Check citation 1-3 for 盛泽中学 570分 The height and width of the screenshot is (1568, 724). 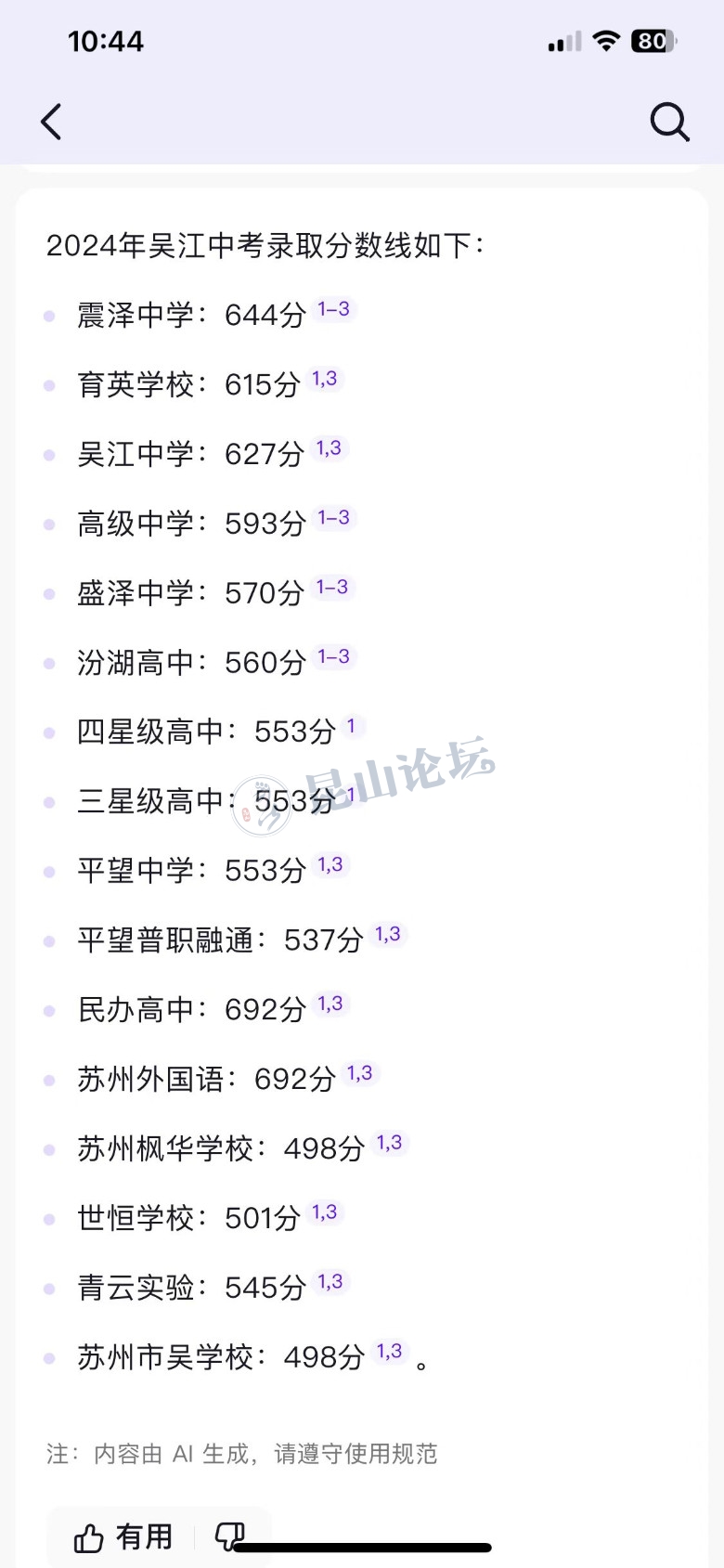(x=331, y=588)
